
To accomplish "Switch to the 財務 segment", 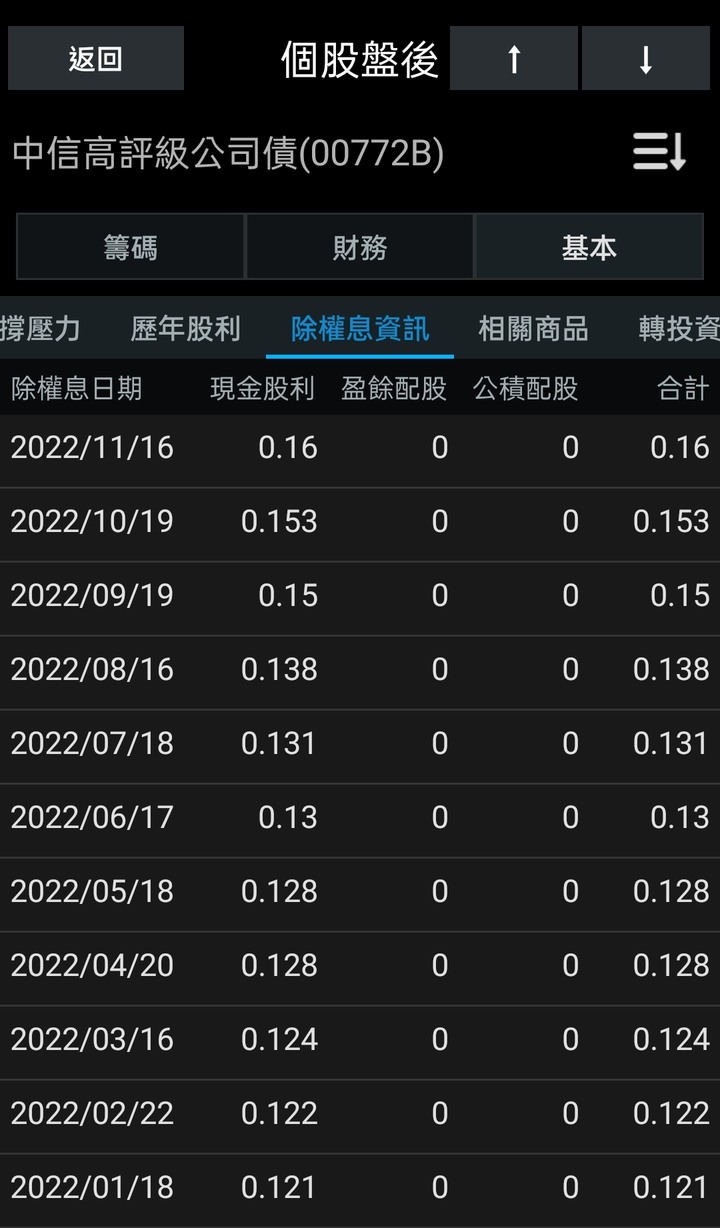I will (x=360, y=247).
